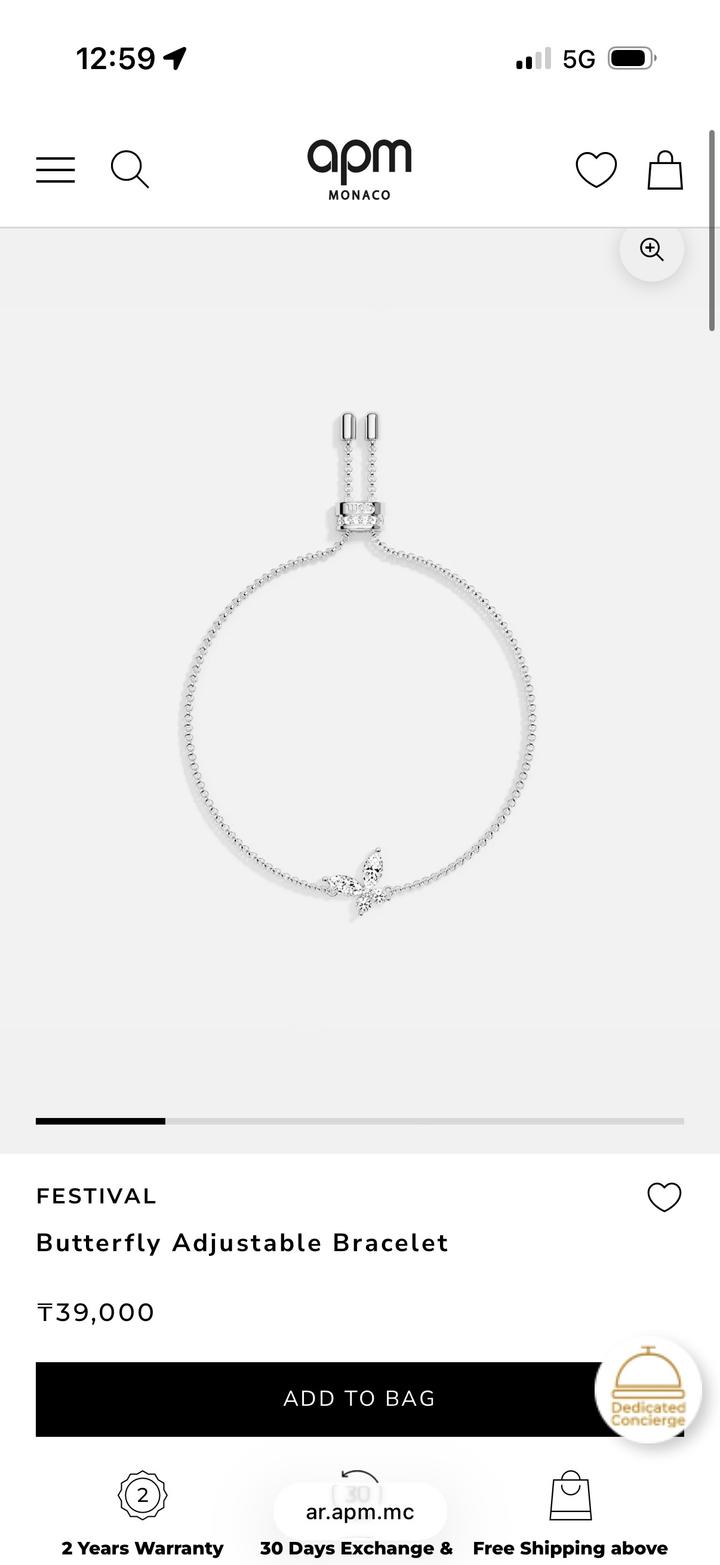Open the search icon
Image resolution: width=720 pixels, height=1565 pixels.
(x=130, y=169)
